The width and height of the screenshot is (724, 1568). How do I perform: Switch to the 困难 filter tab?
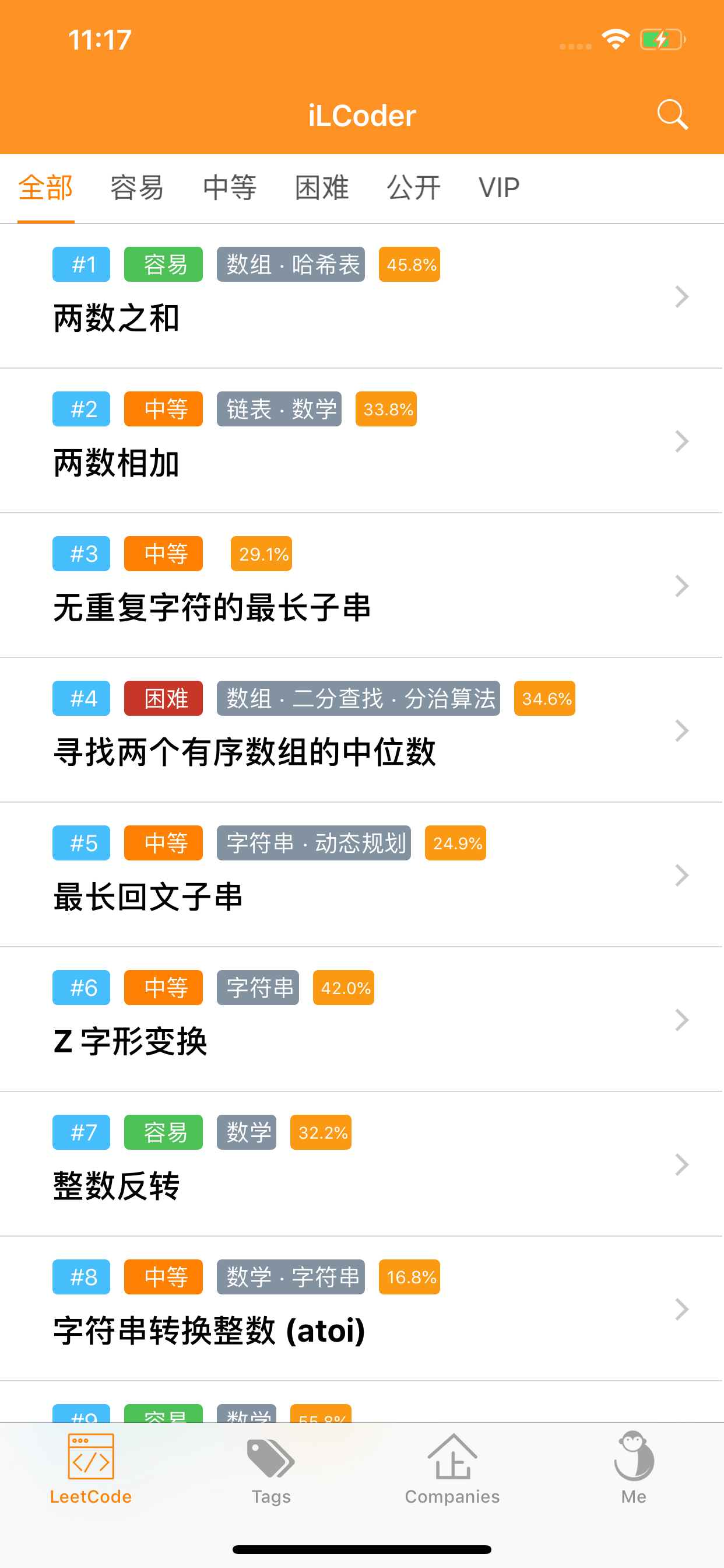(321, 187)
